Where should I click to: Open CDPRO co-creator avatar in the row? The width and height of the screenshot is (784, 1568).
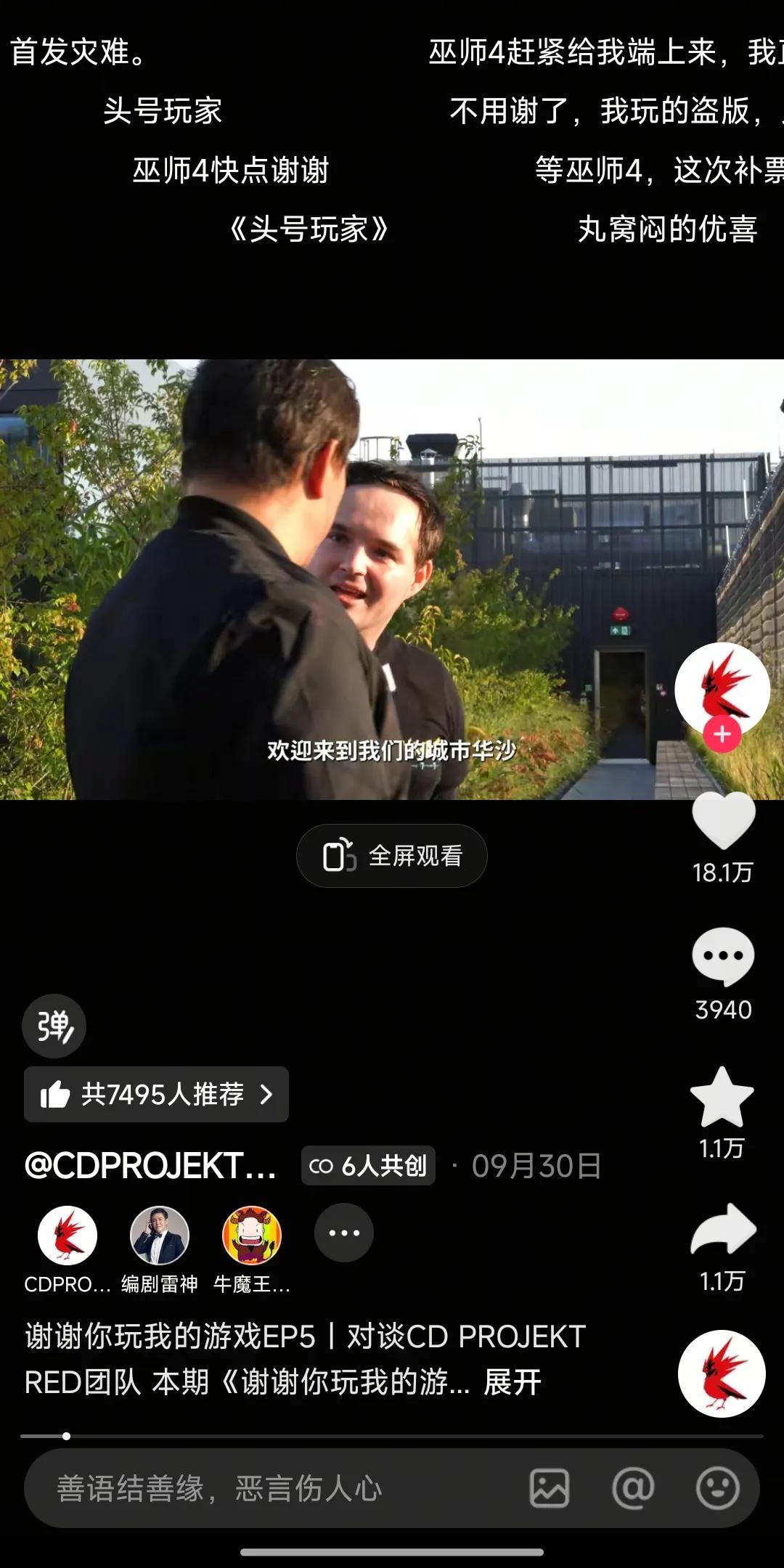pos(68,1236)
